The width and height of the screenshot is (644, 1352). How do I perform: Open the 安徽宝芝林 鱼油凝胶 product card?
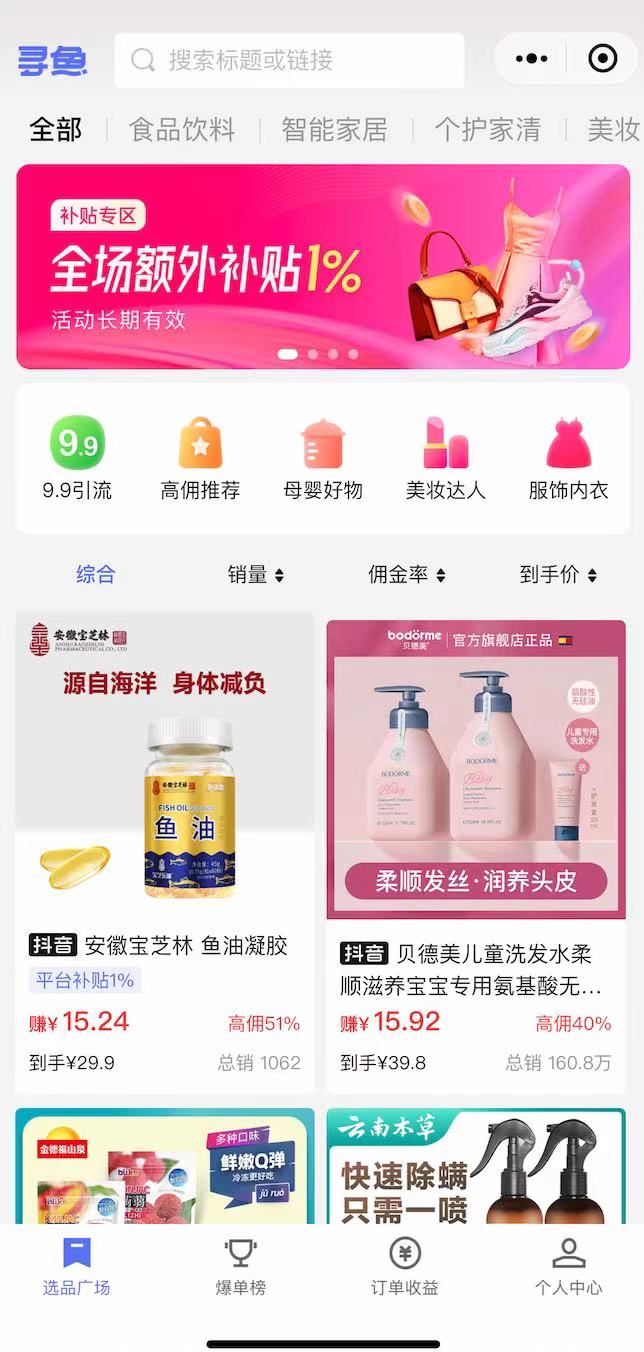tap(165, 852)
